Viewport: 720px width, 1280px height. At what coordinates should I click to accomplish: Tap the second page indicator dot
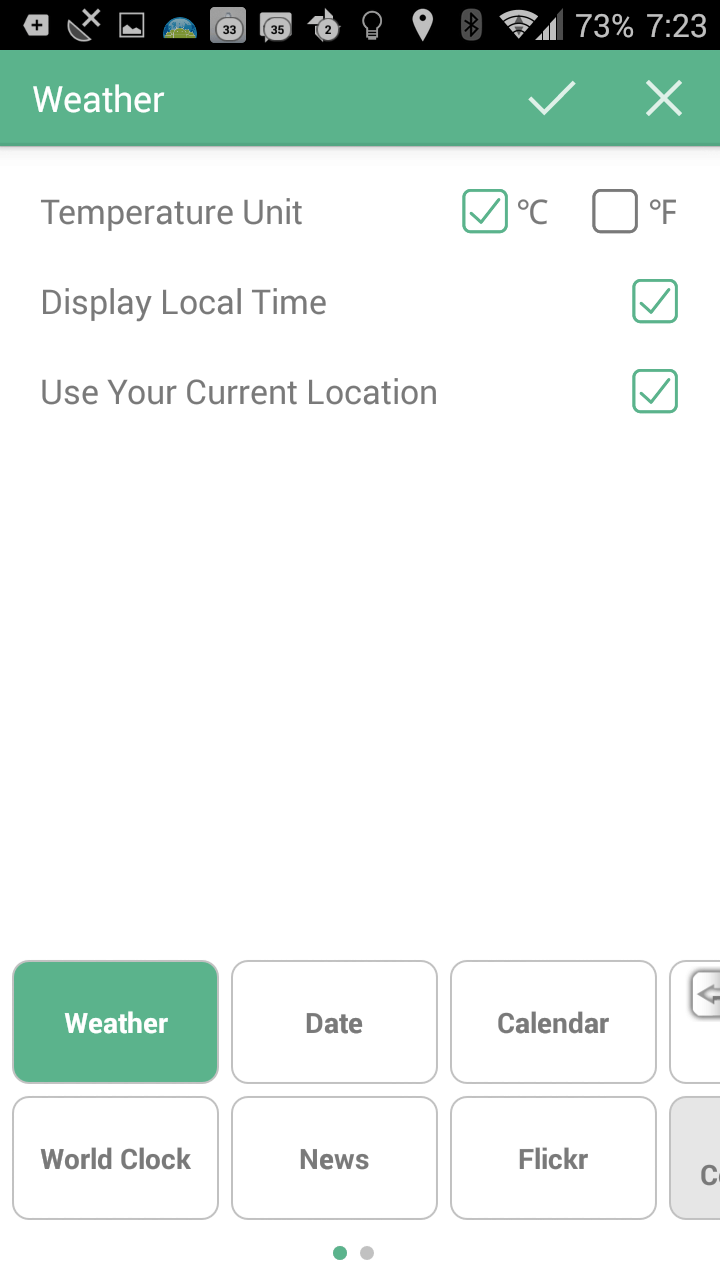click(x=367, y=1253)
